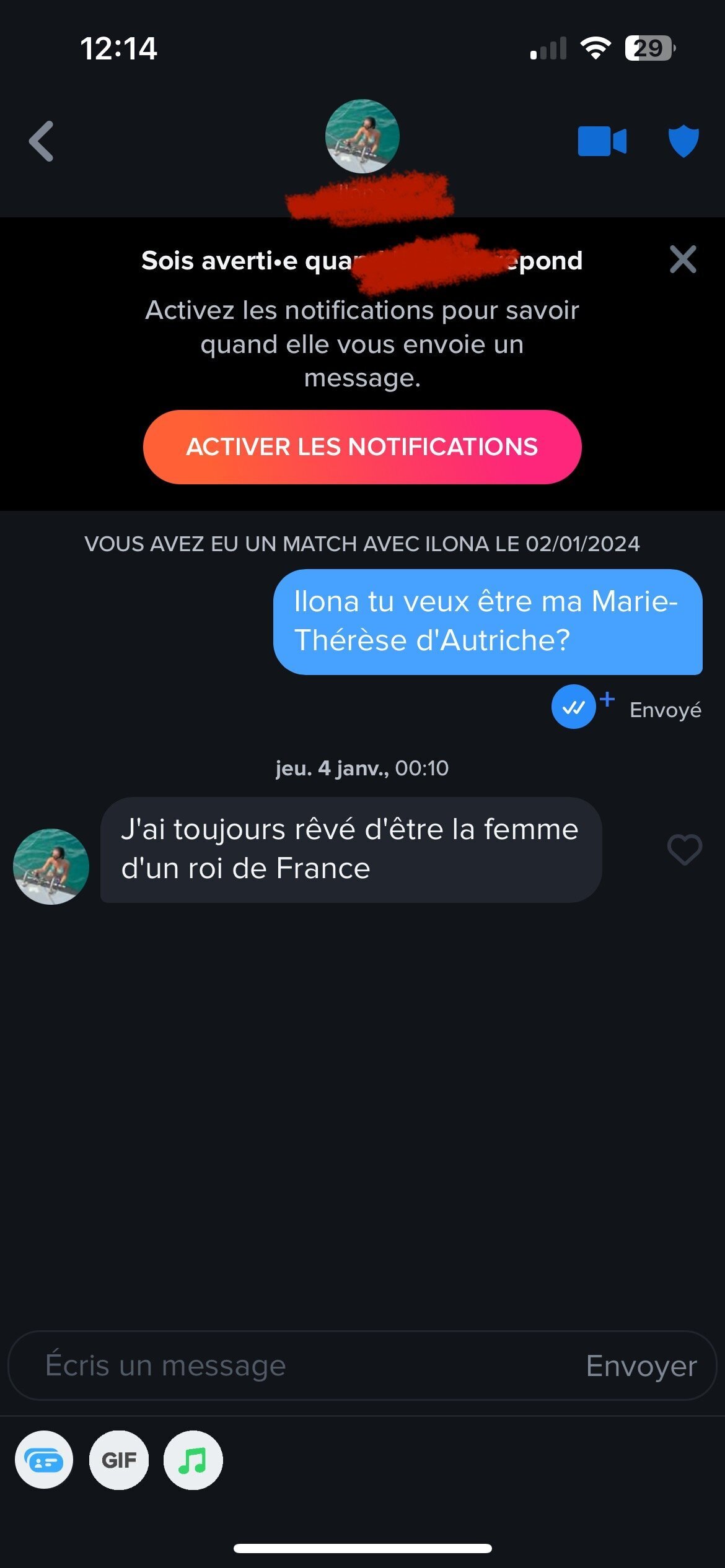Image resolution: width=725 pixels, height=1568 pixels.
Task: Tap Activer les notifications button
Action: tap(362, 447)
